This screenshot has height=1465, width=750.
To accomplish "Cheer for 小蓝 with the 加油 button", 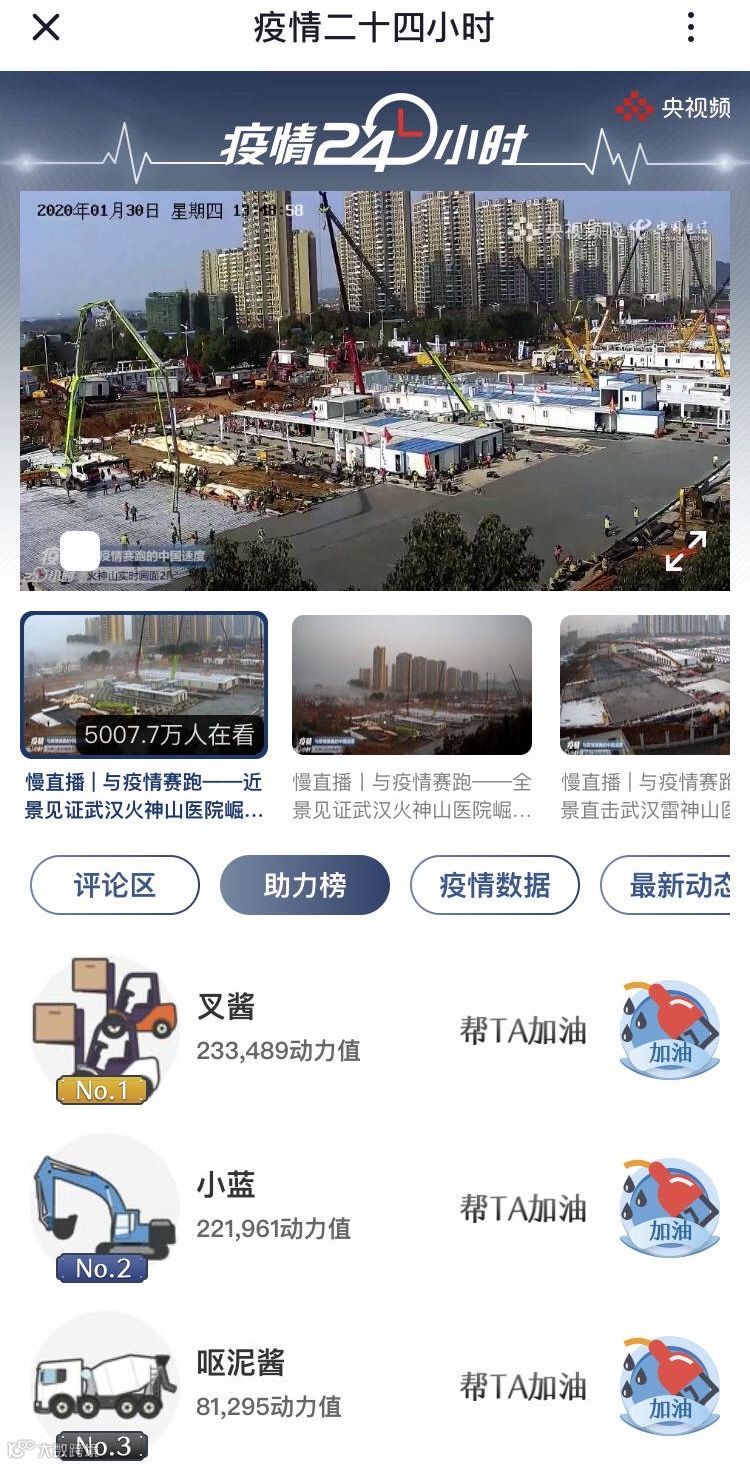I will coord(670,1208).
